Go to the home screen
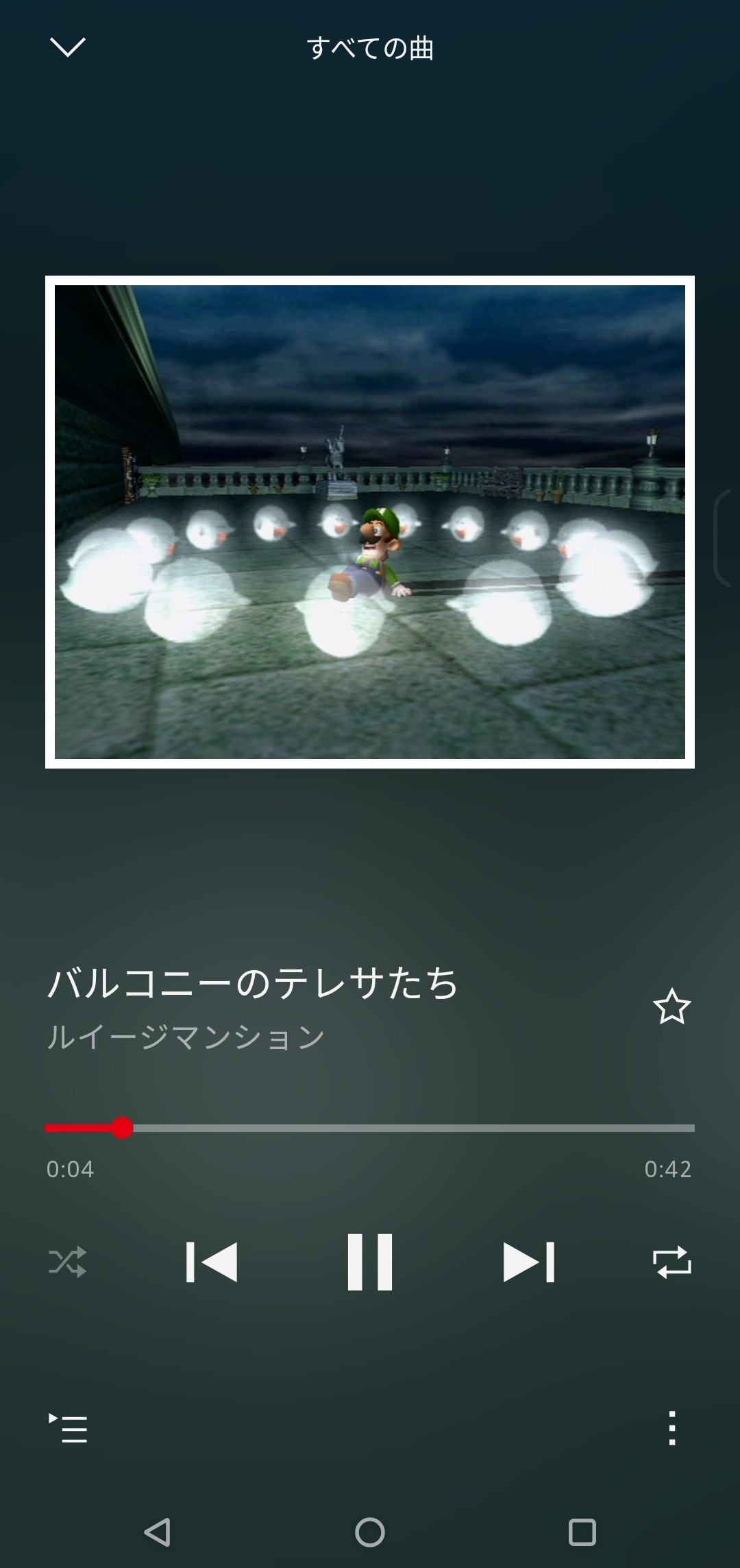The image size is (740, 1568). point(370,1532)
